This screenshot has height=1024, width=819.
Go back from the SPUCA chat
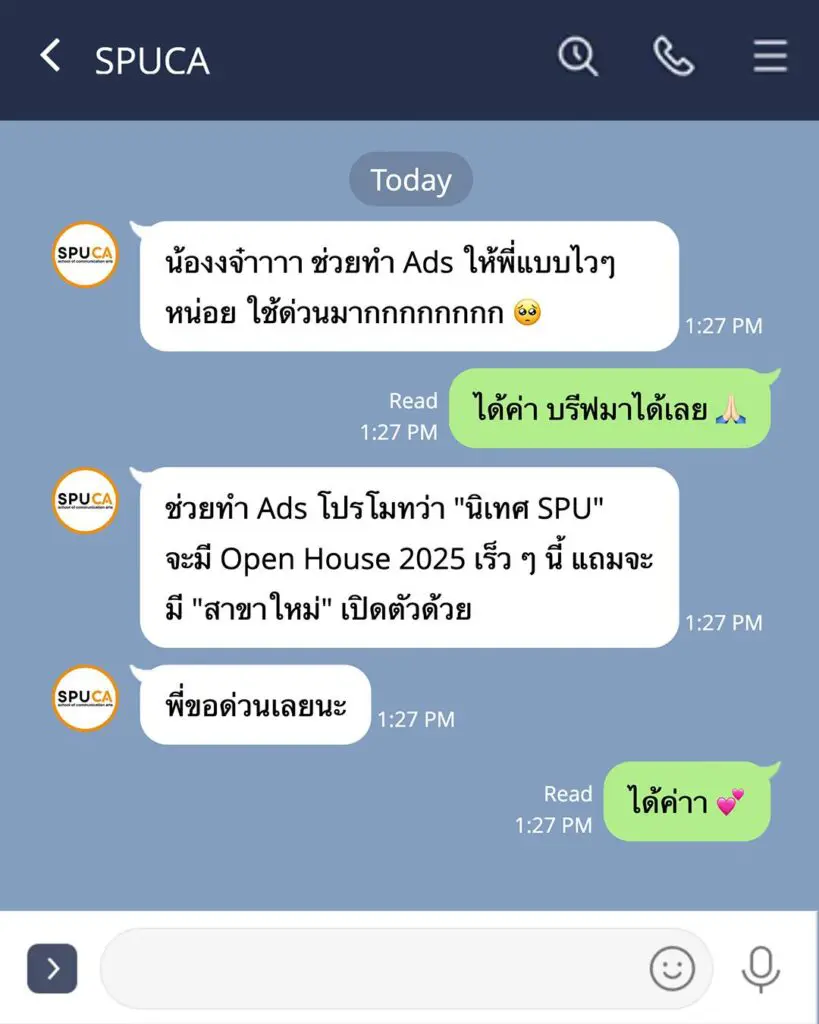click(x=50, y=57)
